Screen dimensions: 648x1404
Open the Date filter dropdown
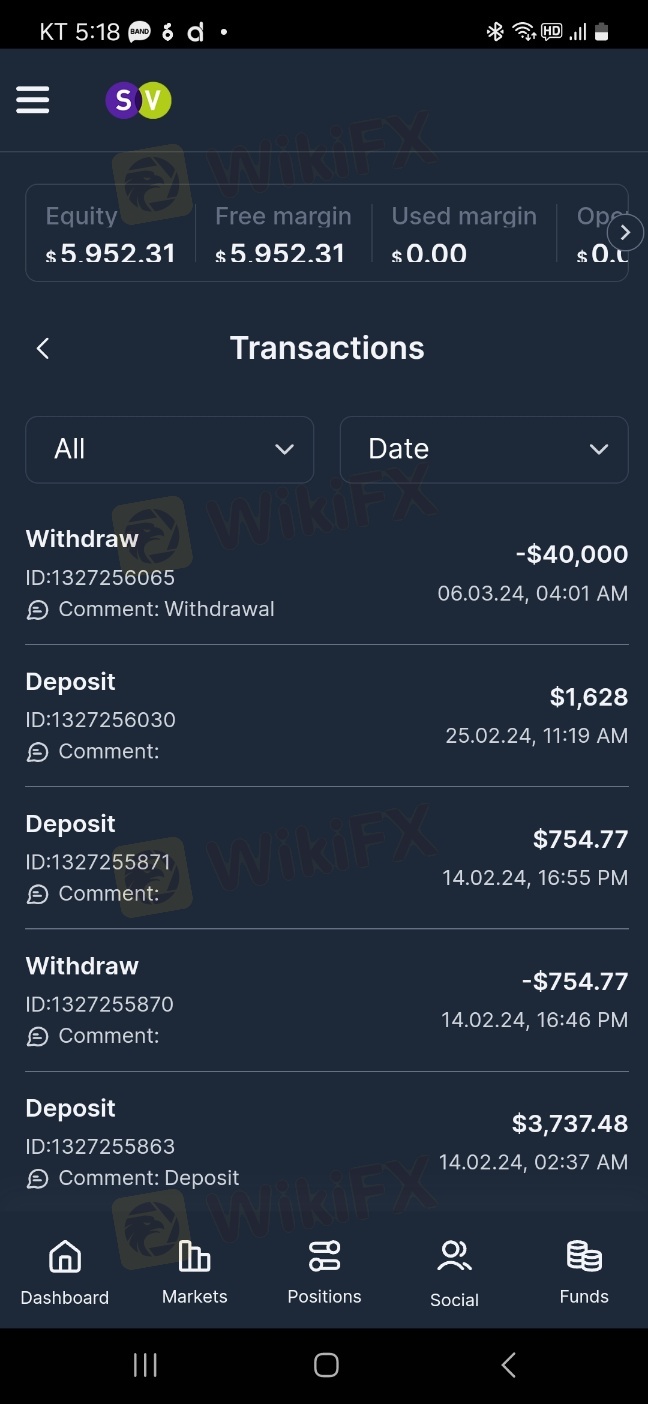[484, 449]
